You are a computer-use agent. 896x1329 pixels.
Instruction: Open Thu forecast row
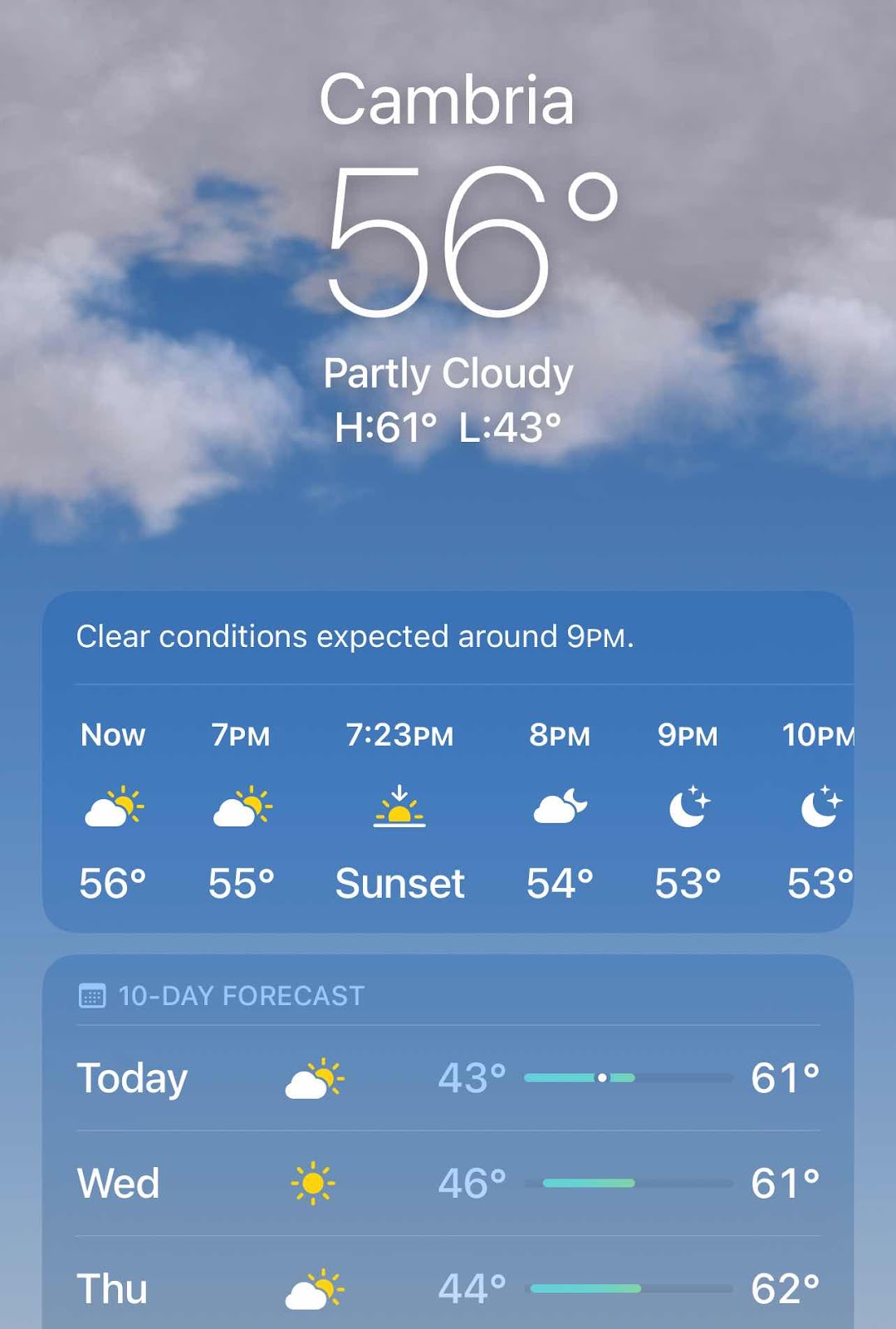pos(448,1288)
